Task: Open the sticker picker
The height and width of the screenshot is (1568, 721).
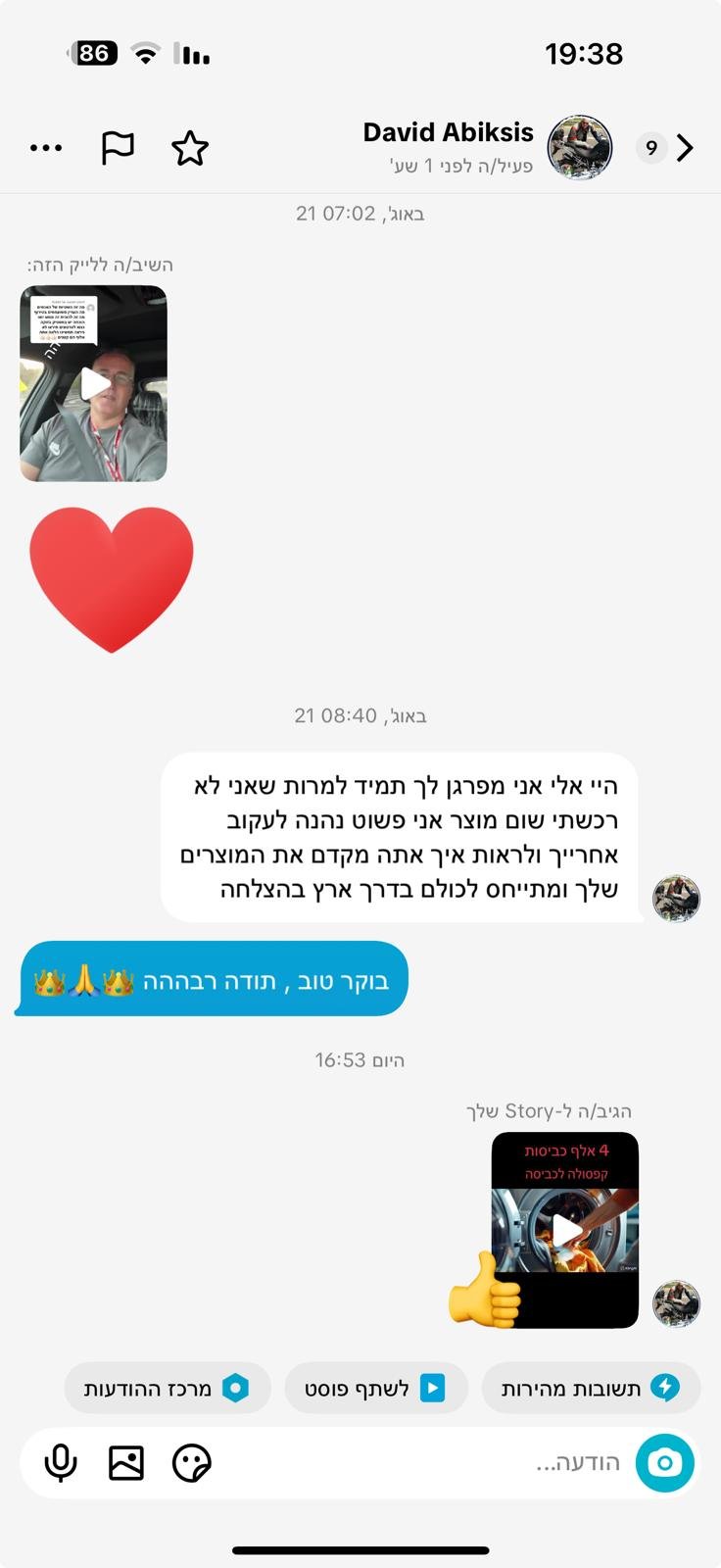Action: pos(191,1463)
